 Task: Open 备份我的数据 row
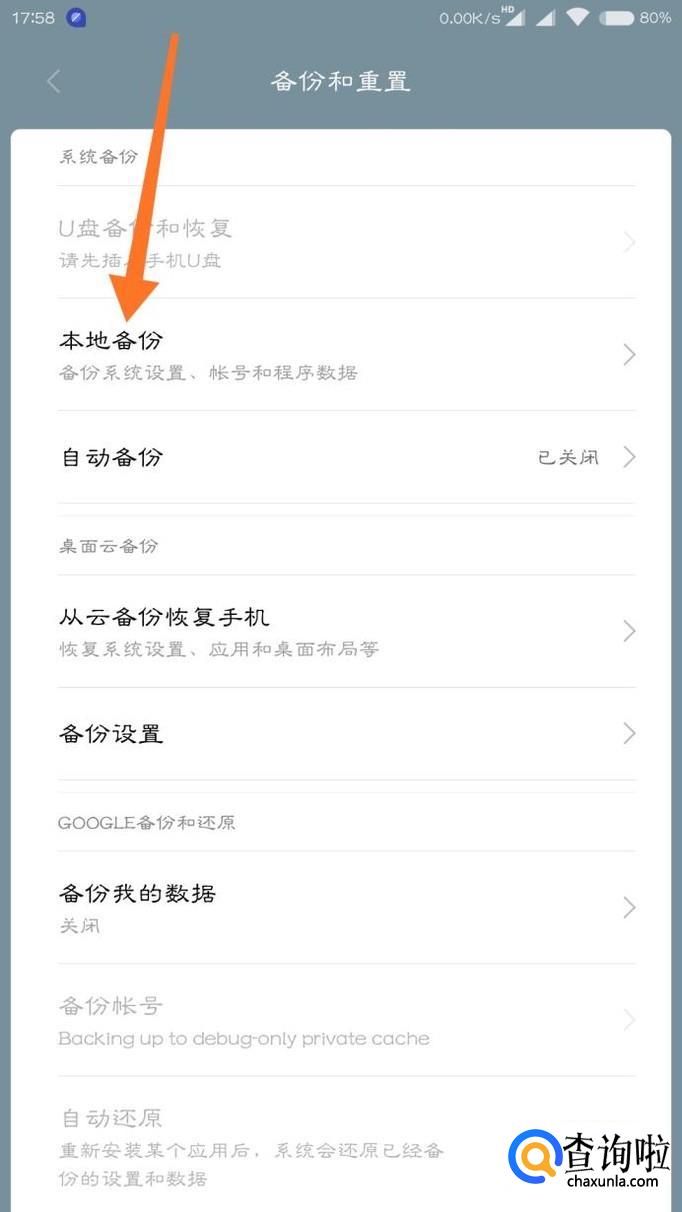click(340, 907)
